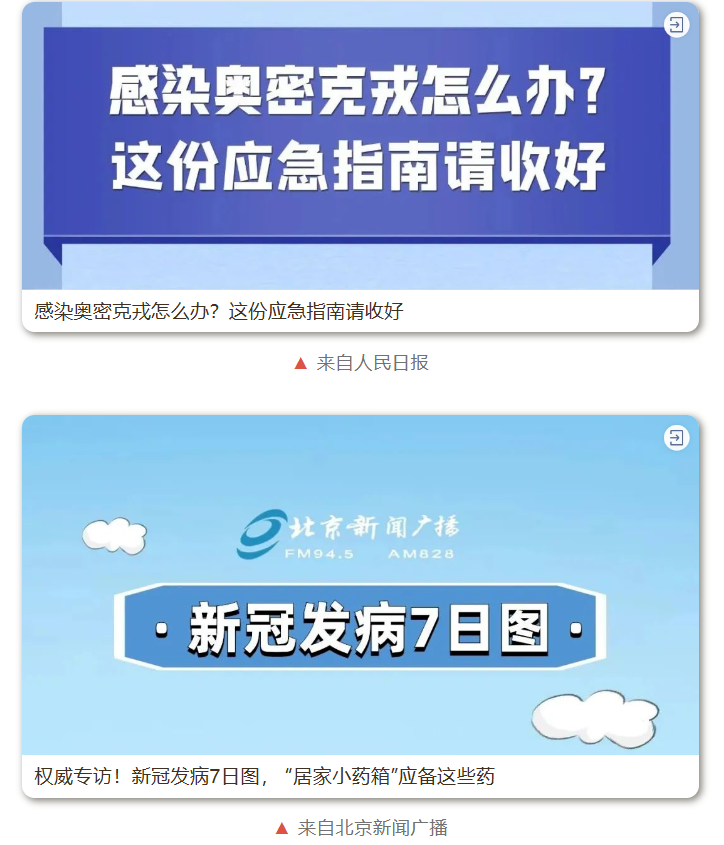The image size is (724, 845).
Task: Open the Omicron infection emergency guide card
Action: click(x=360, y=165)
